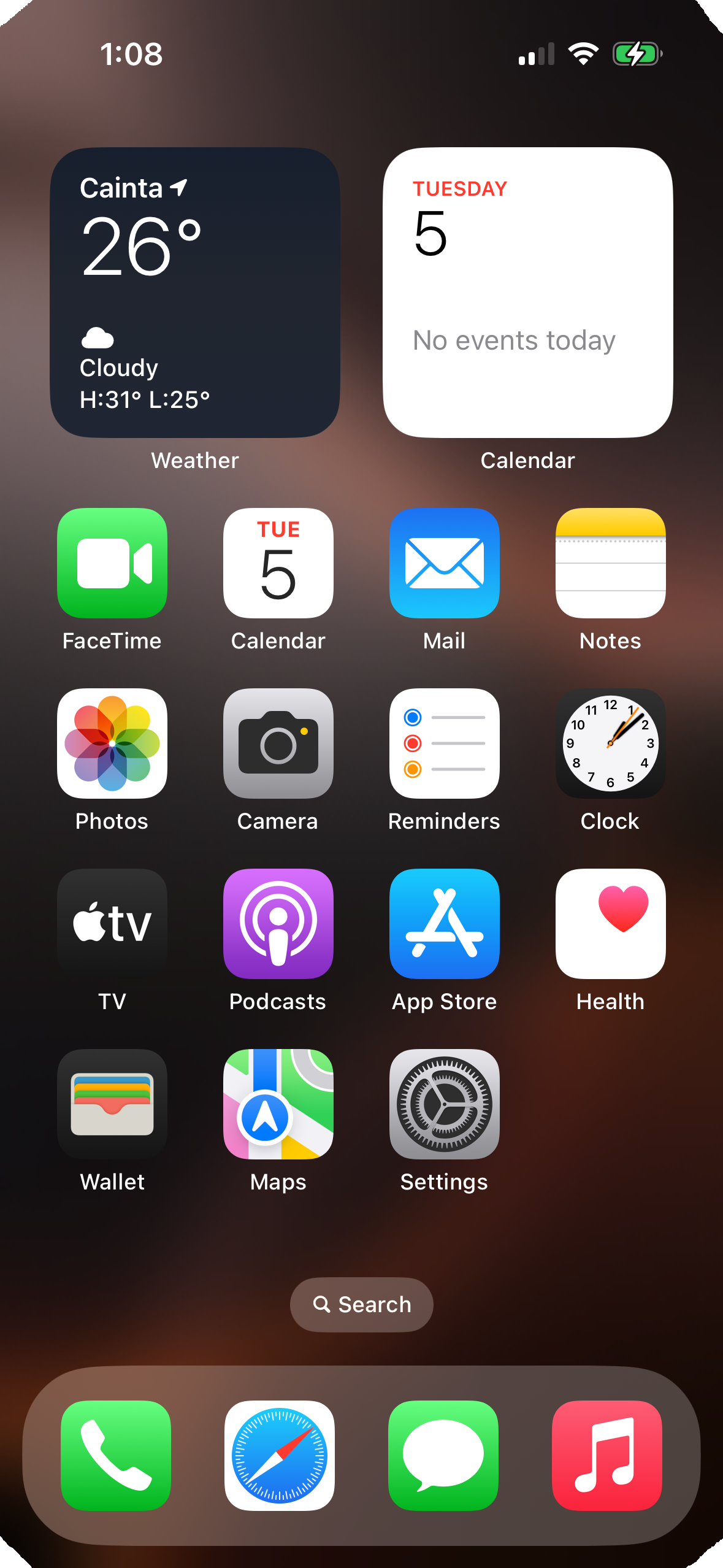Launch the Camera app
The height and width of the screenshot is (1568, 723).
click(278, 743)
